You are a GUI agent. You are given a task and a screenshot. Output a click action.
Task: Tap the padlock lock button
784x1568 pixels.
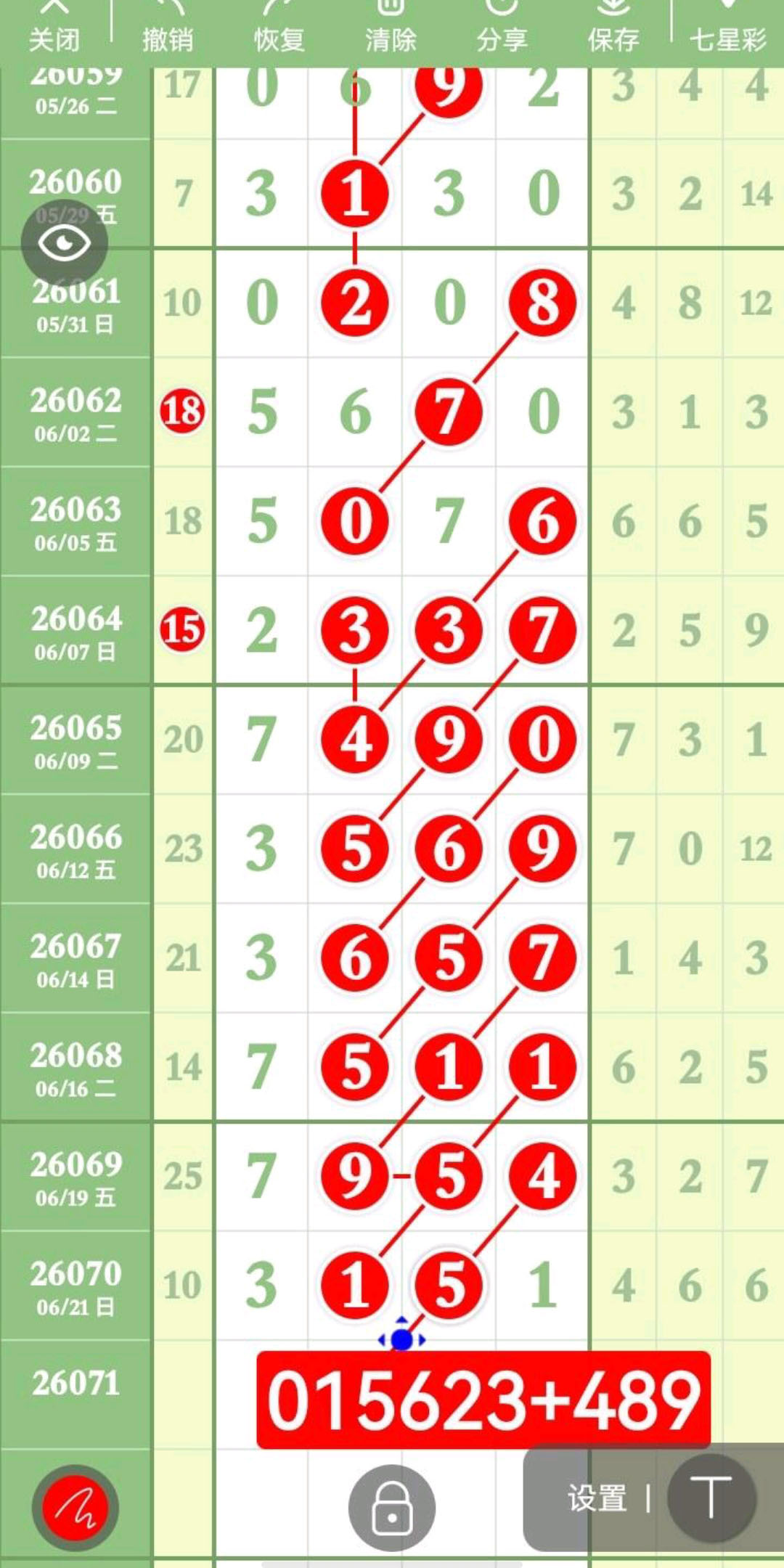(x=392, y=1508)
